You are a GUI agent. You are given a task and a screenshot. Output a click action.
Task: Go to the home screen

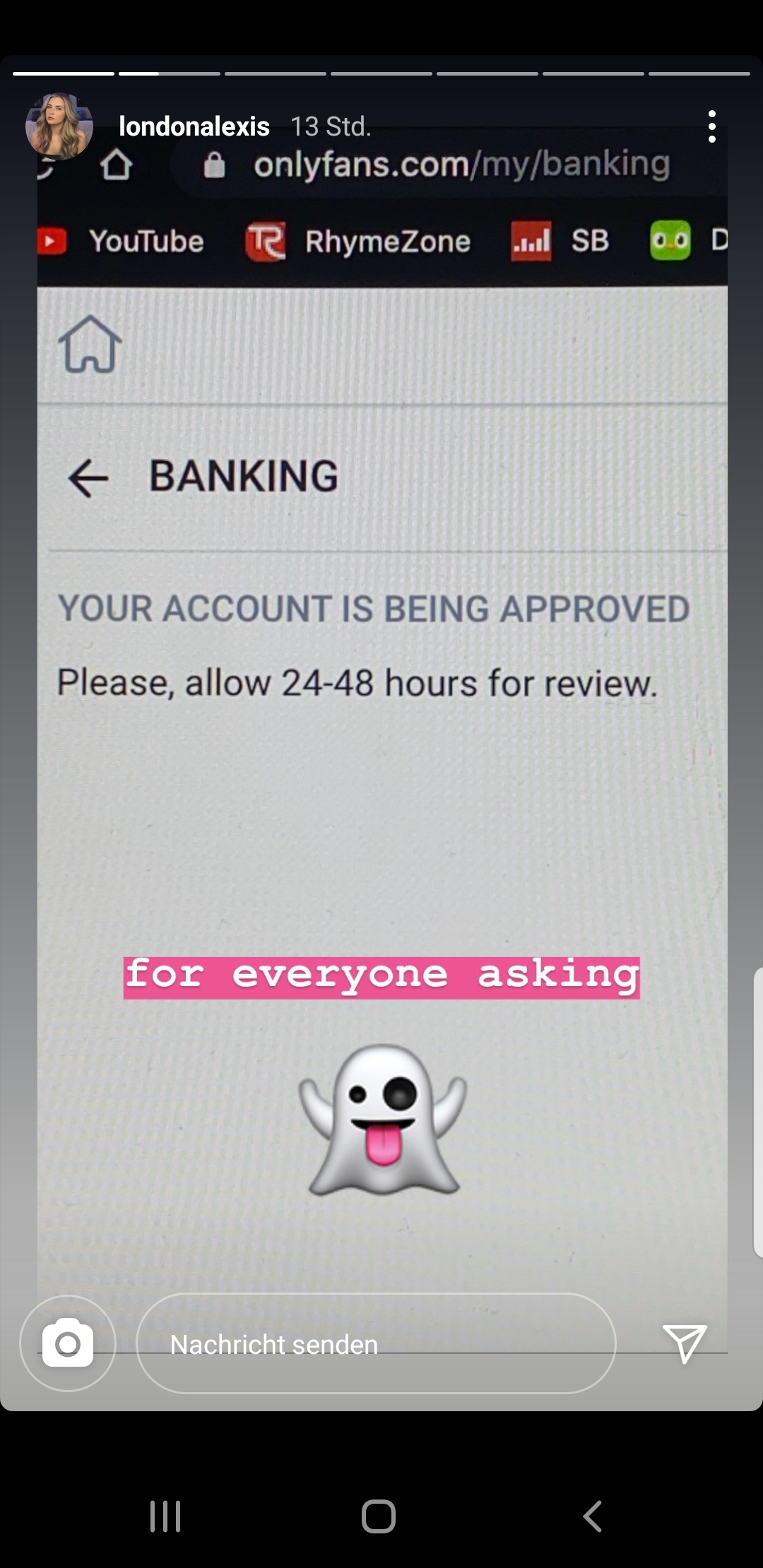coord(379,1516)
